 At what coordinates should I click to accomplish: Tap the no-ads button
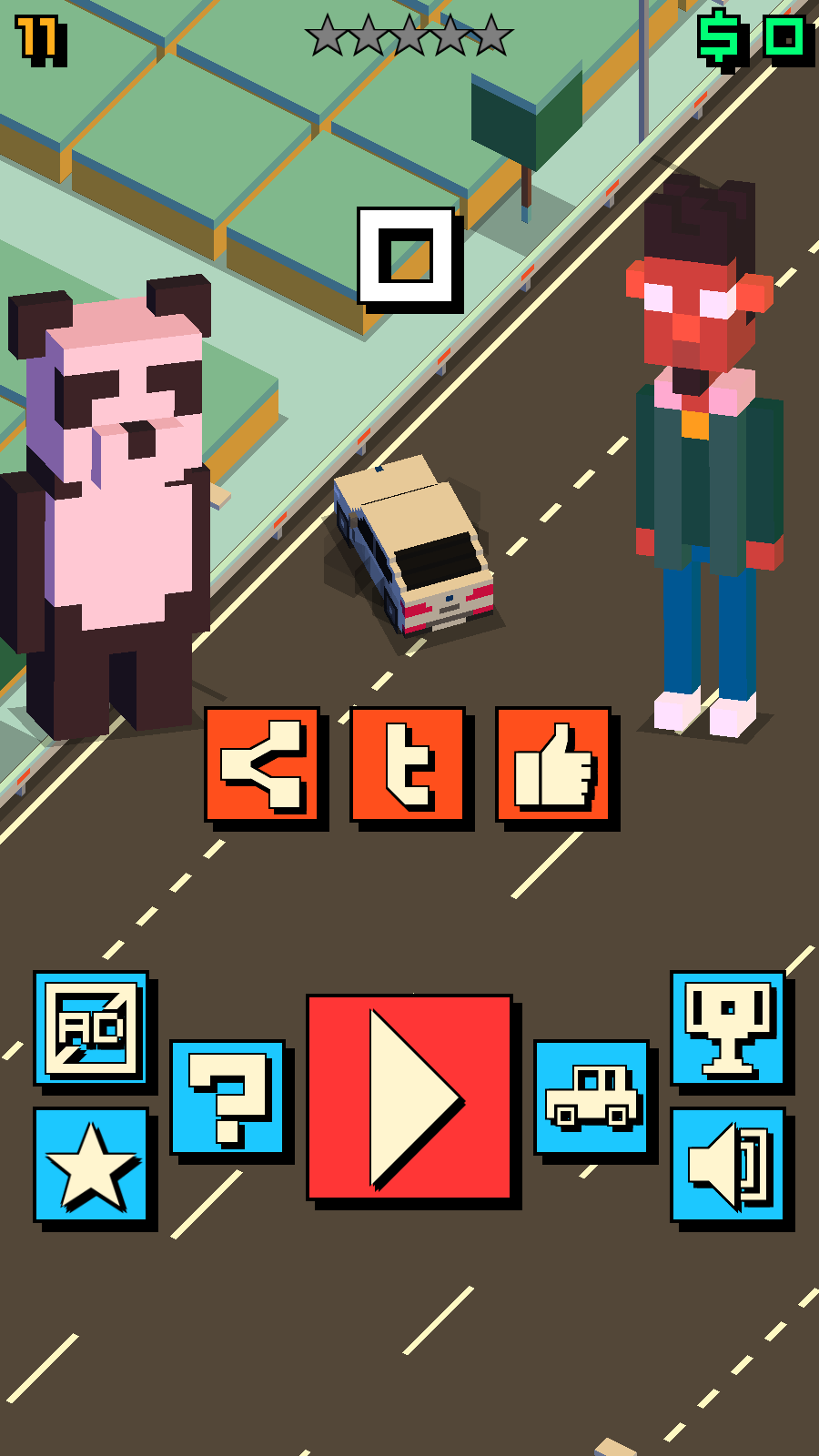91,1028
